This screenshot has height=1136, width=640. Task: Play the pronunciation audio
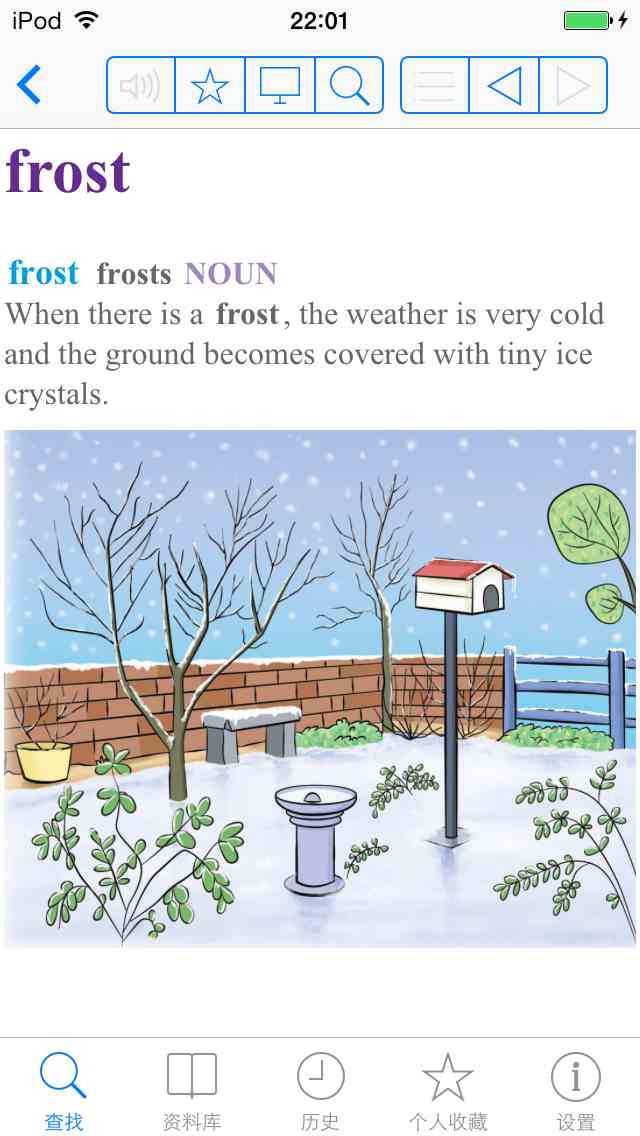coord(141,85)
